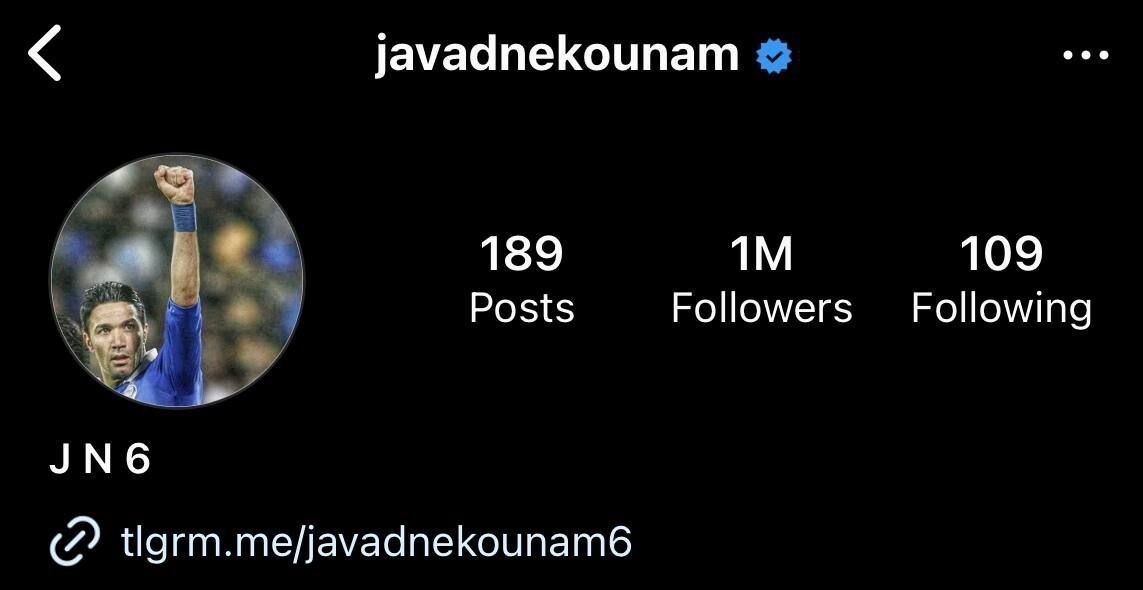
Task: Go back using the back arrow
Action: (x=46, y=54)
